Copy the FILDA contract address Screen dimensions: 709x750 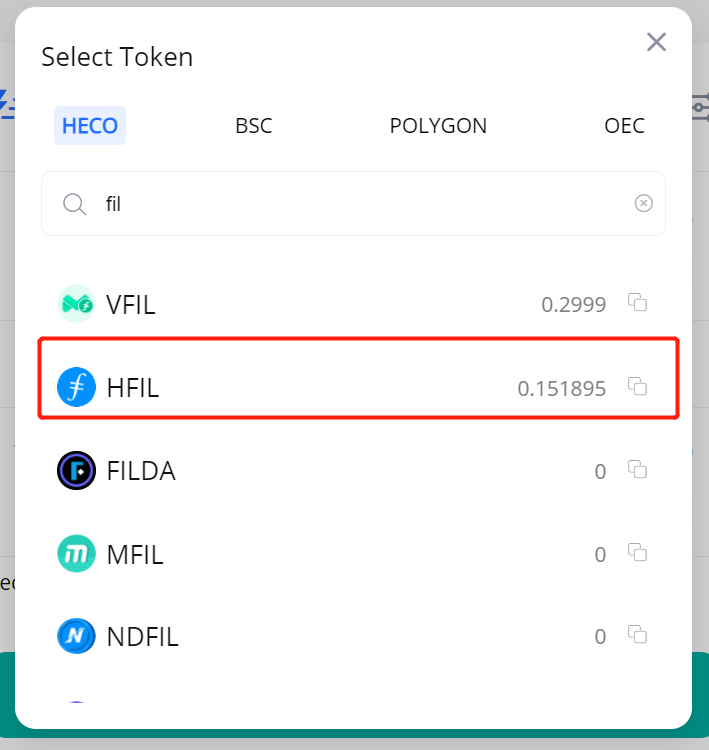pyautogui.click(x=637, y=469)
